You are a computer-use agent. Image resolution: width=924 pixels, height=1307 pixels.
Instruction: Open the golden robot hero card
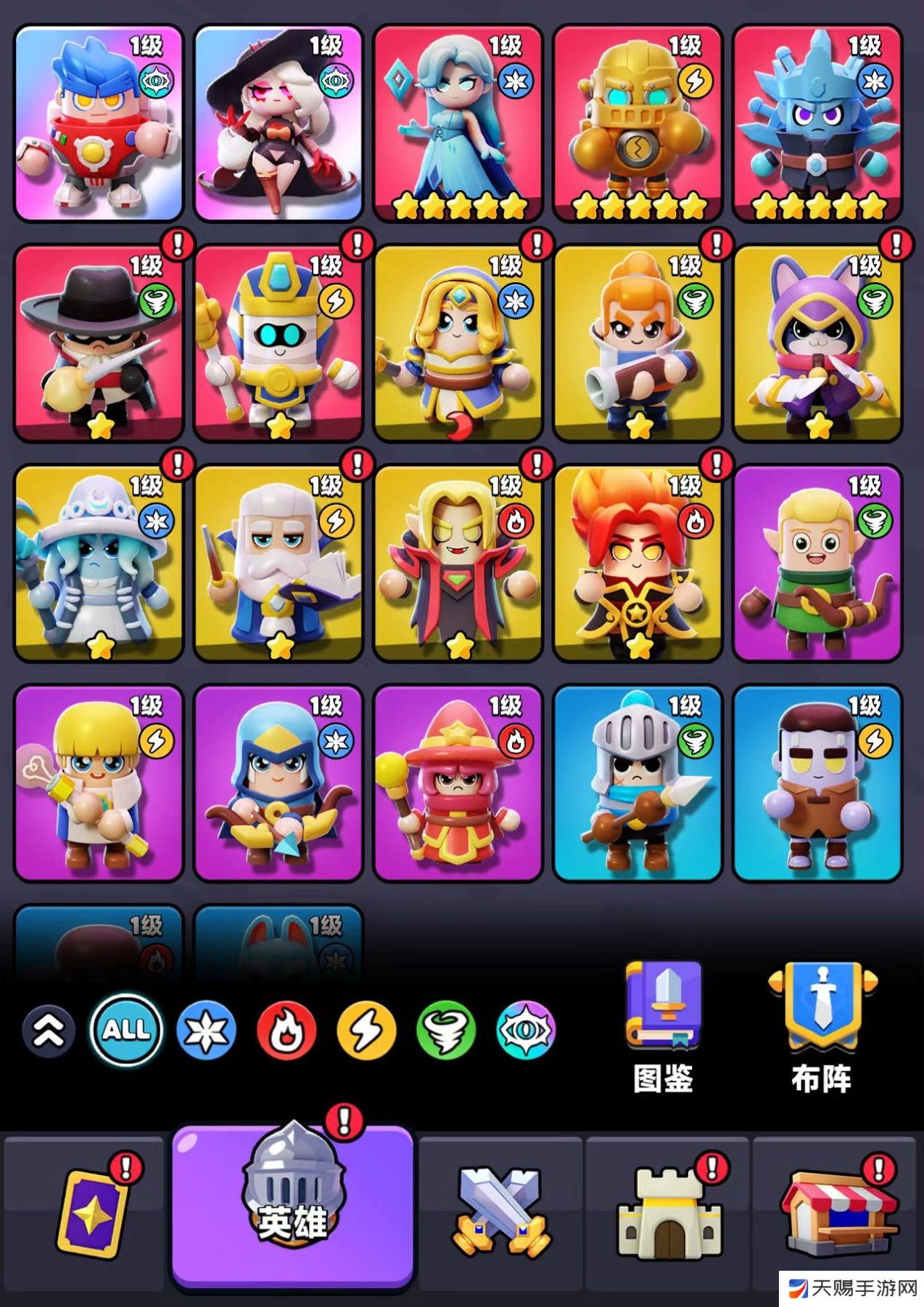(638, 123)
